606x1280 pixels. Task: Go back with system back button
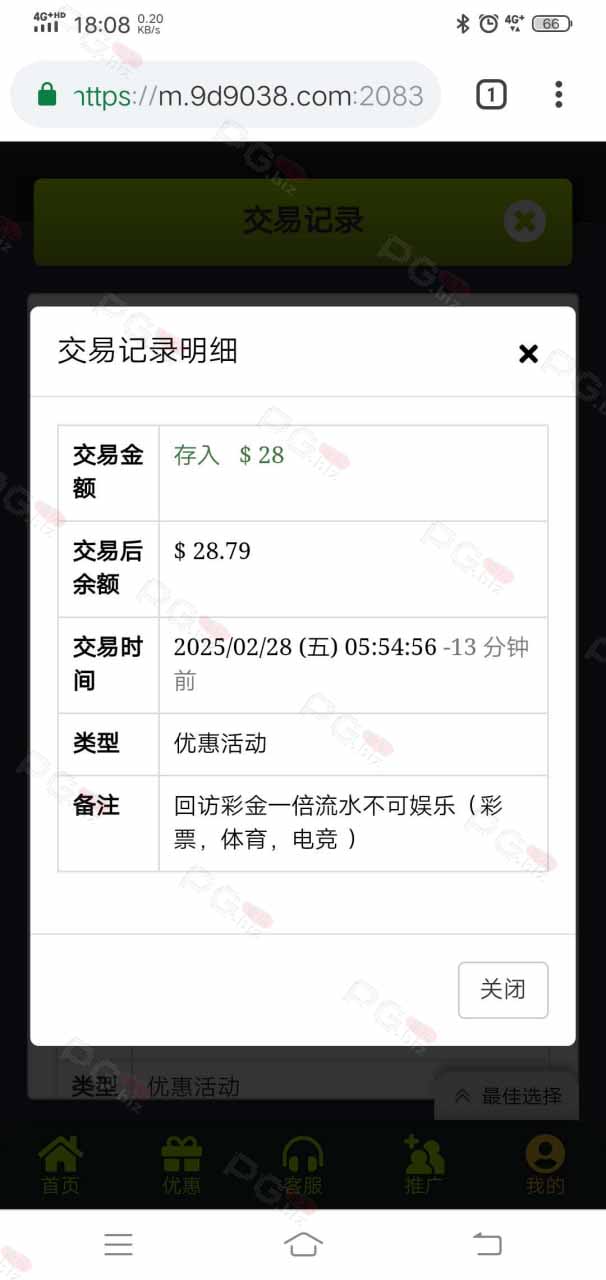coord(487,1243)
